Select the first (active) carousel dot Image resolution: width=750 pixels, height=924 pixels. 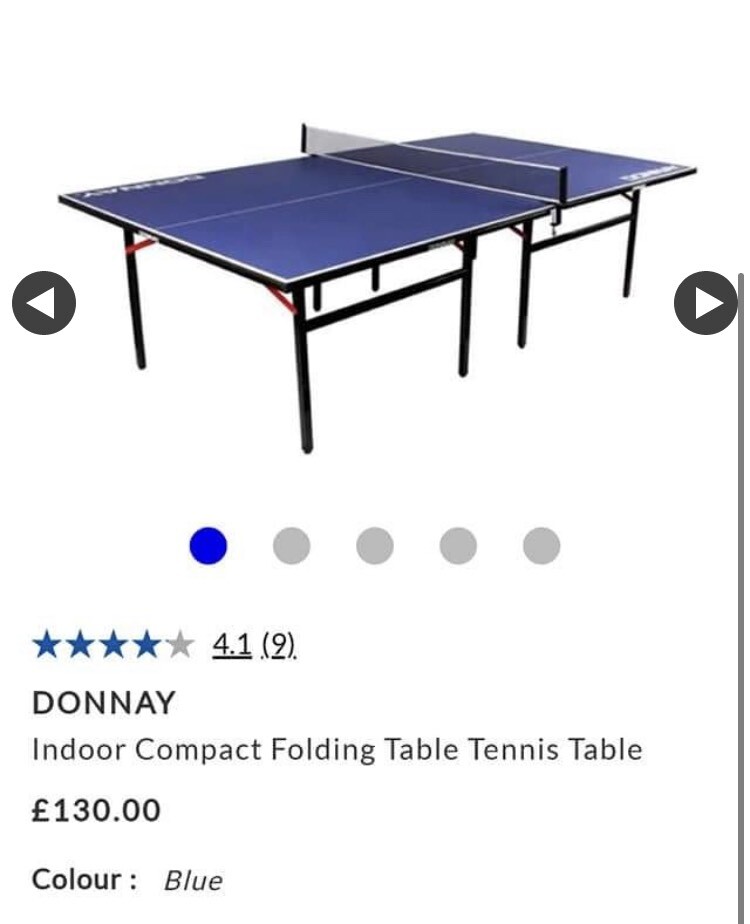pos(208,545)
